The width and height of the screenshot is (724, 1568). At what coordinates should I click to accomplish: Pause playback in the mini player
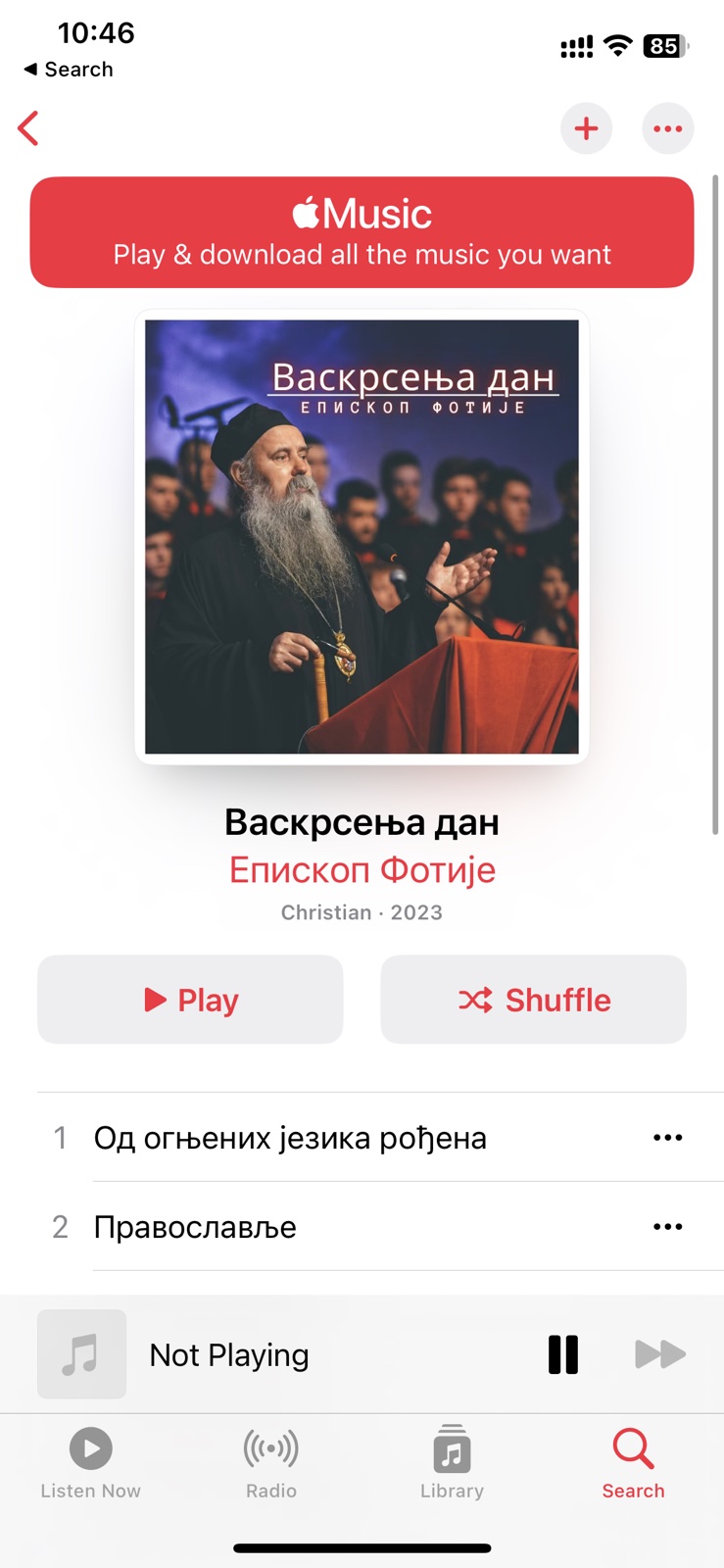click(563, 1354)
